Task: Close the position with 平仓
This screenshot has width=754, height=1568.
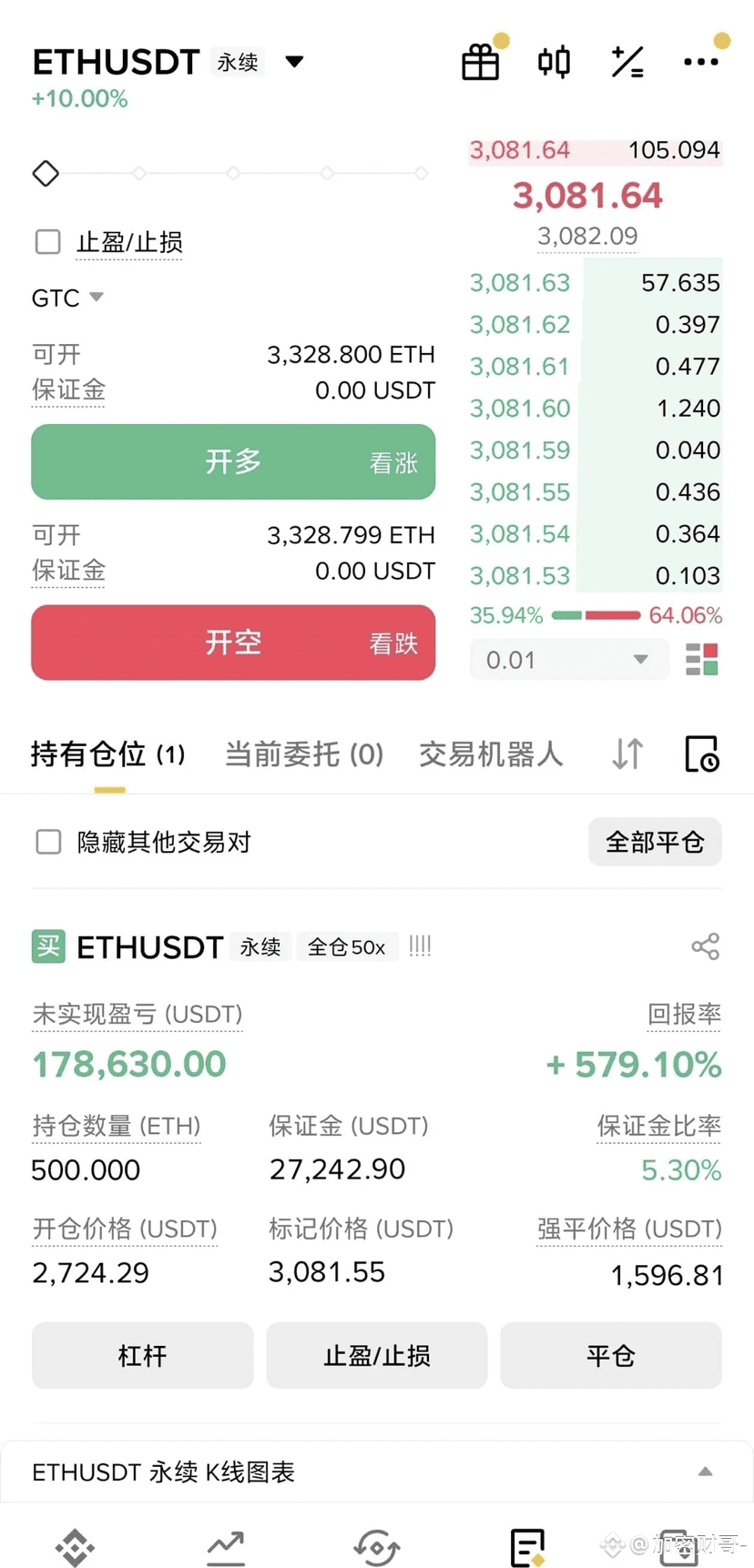Action: (x=611, y=1356)
